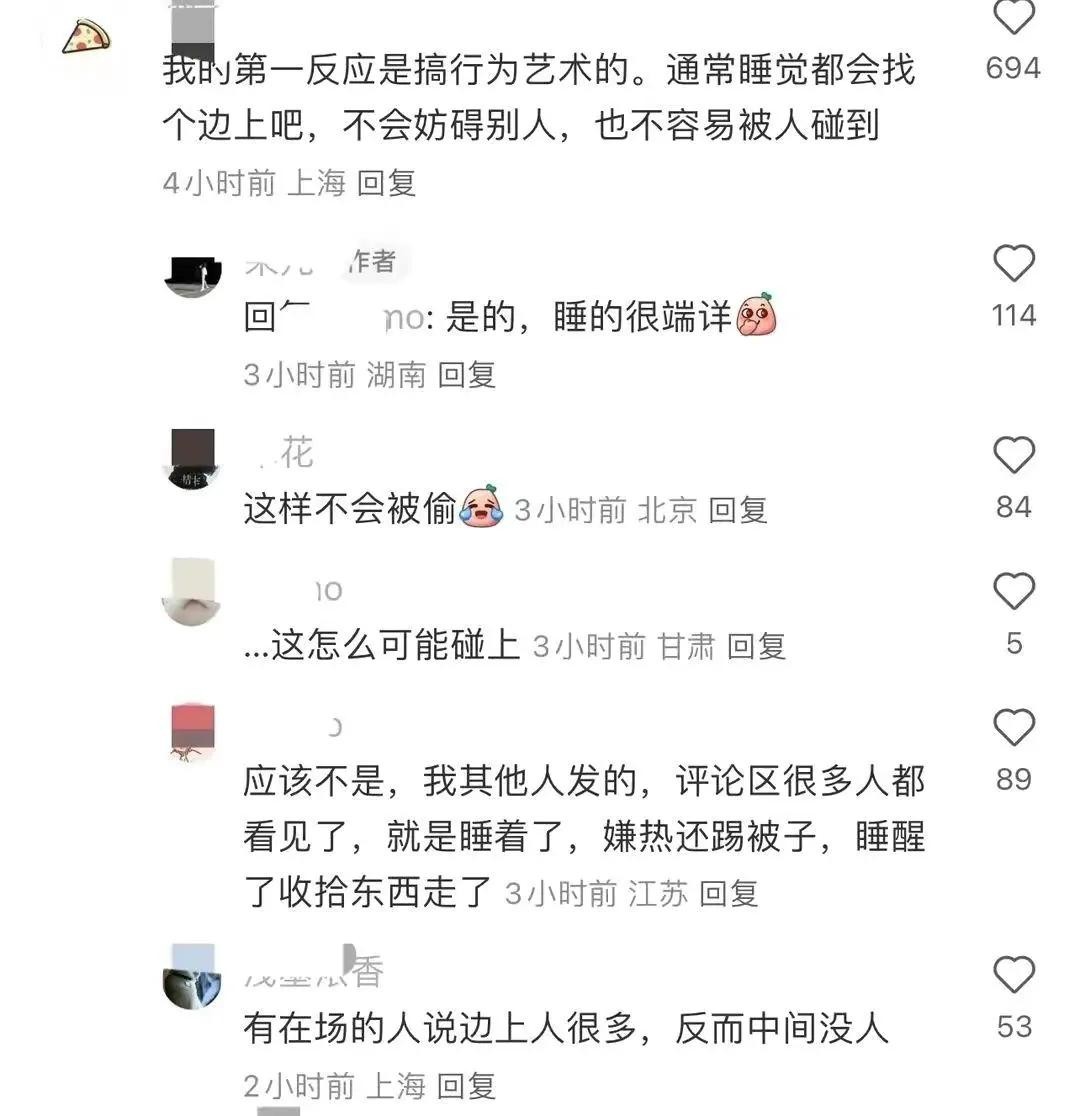This screenshot has width=1080, height=1116.
Task: Open the author's profile picture
Action: 192,276
